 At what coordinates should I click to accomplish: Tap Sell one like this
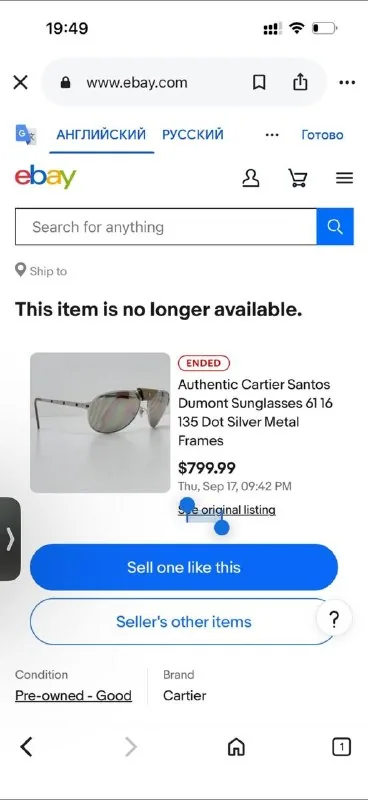click(184, 567)
